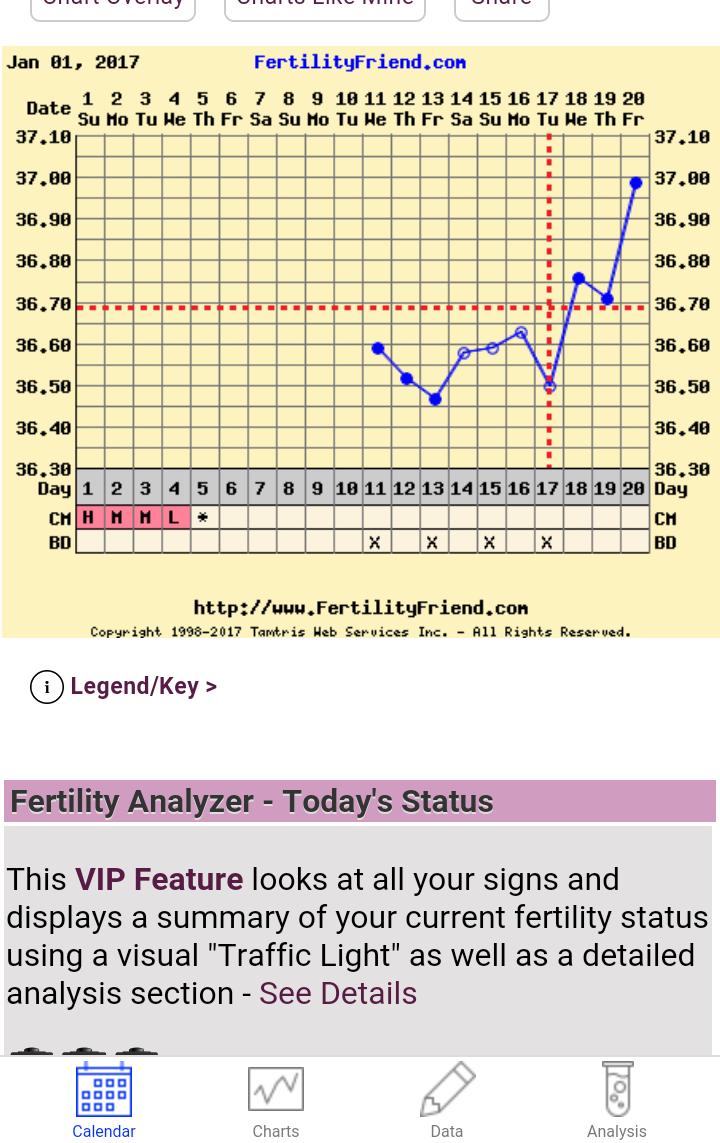Open the VIP Feature link
The height and width of the screenshot is (1143, 720).
tap(159, 879)
